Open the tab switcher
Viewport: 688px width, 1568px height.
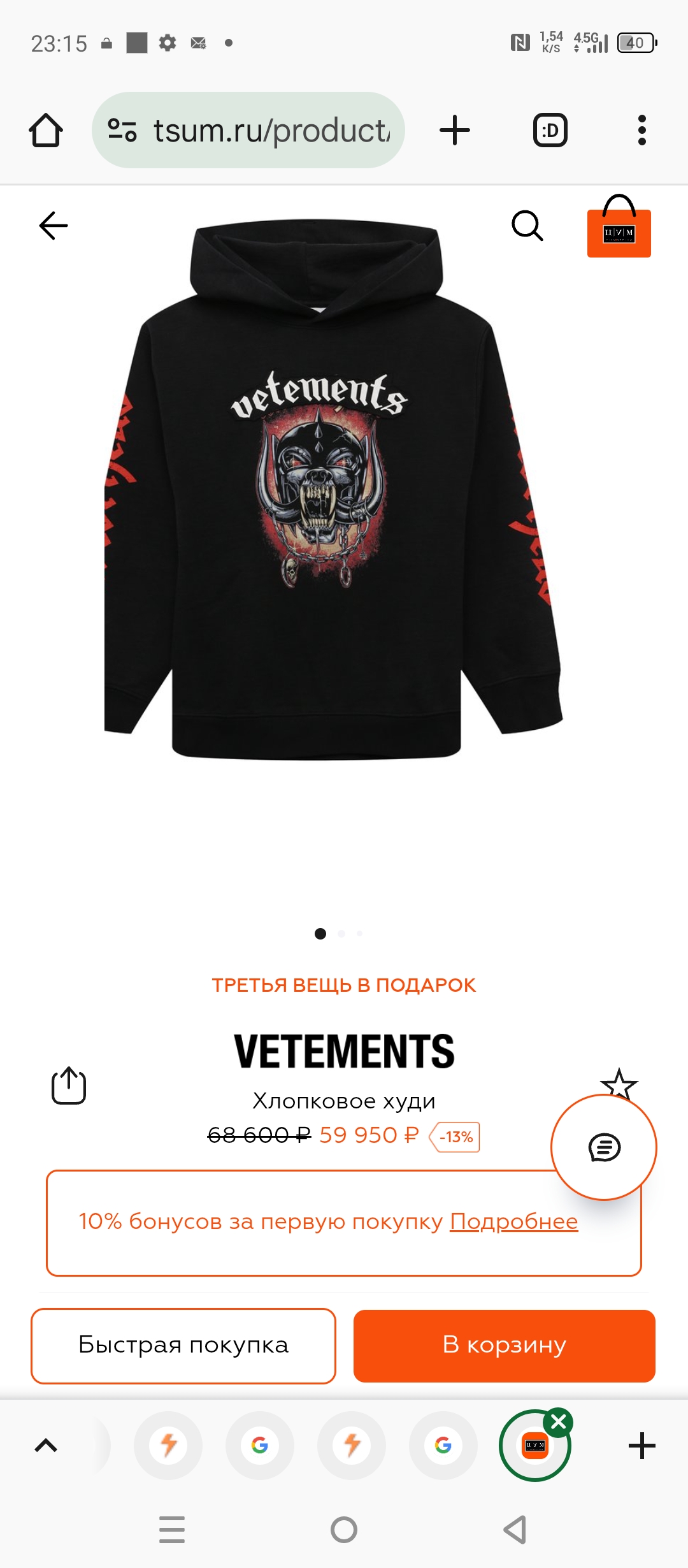point(550,130)
